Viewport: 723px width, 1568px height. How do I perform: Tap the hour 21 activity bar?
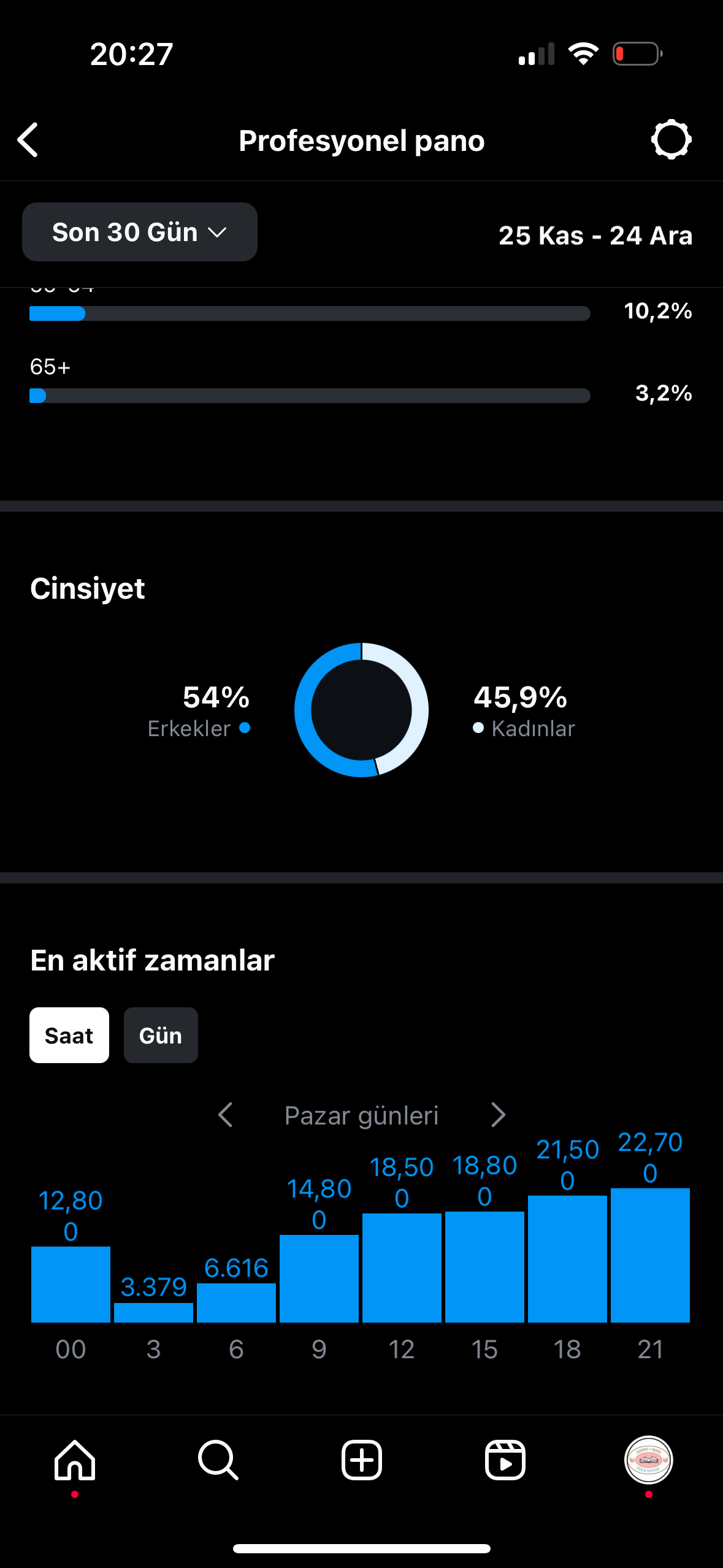[x=650, y=1255]
